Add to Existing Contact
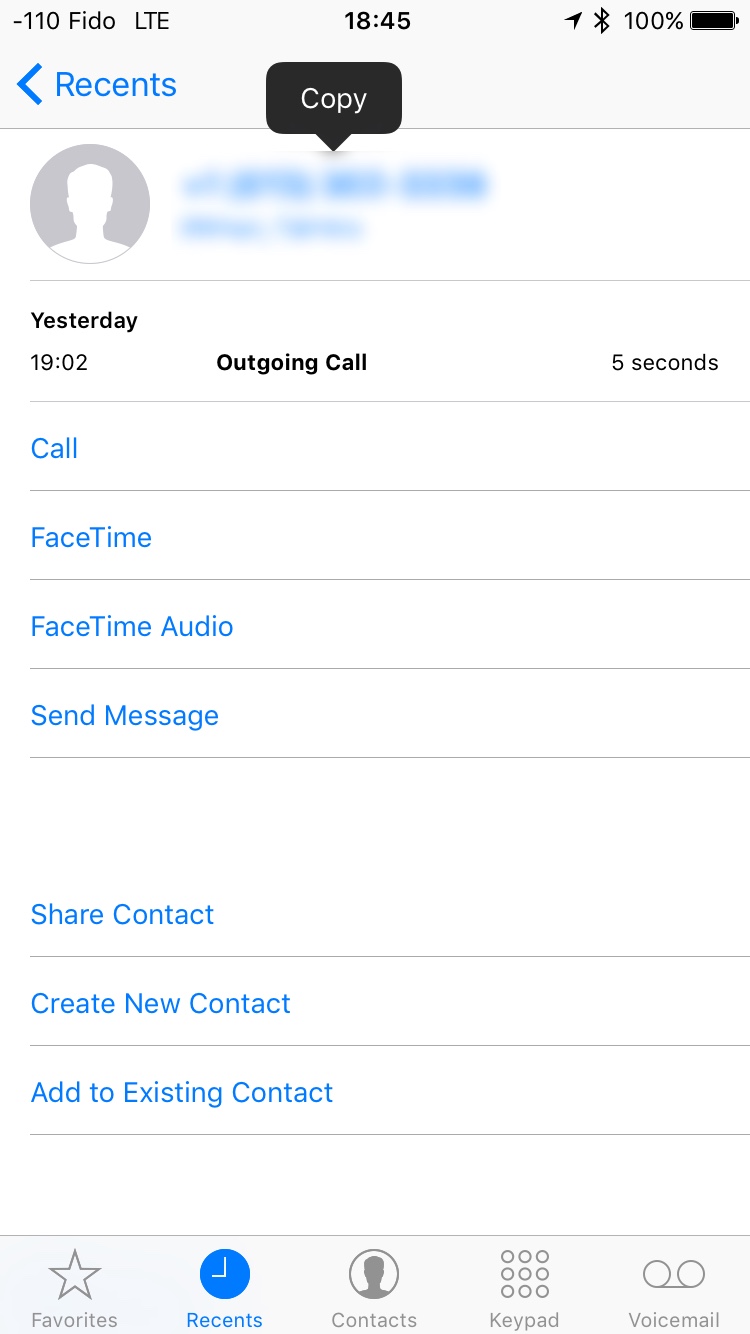The image size is (750, 1334). point(182,1092)
